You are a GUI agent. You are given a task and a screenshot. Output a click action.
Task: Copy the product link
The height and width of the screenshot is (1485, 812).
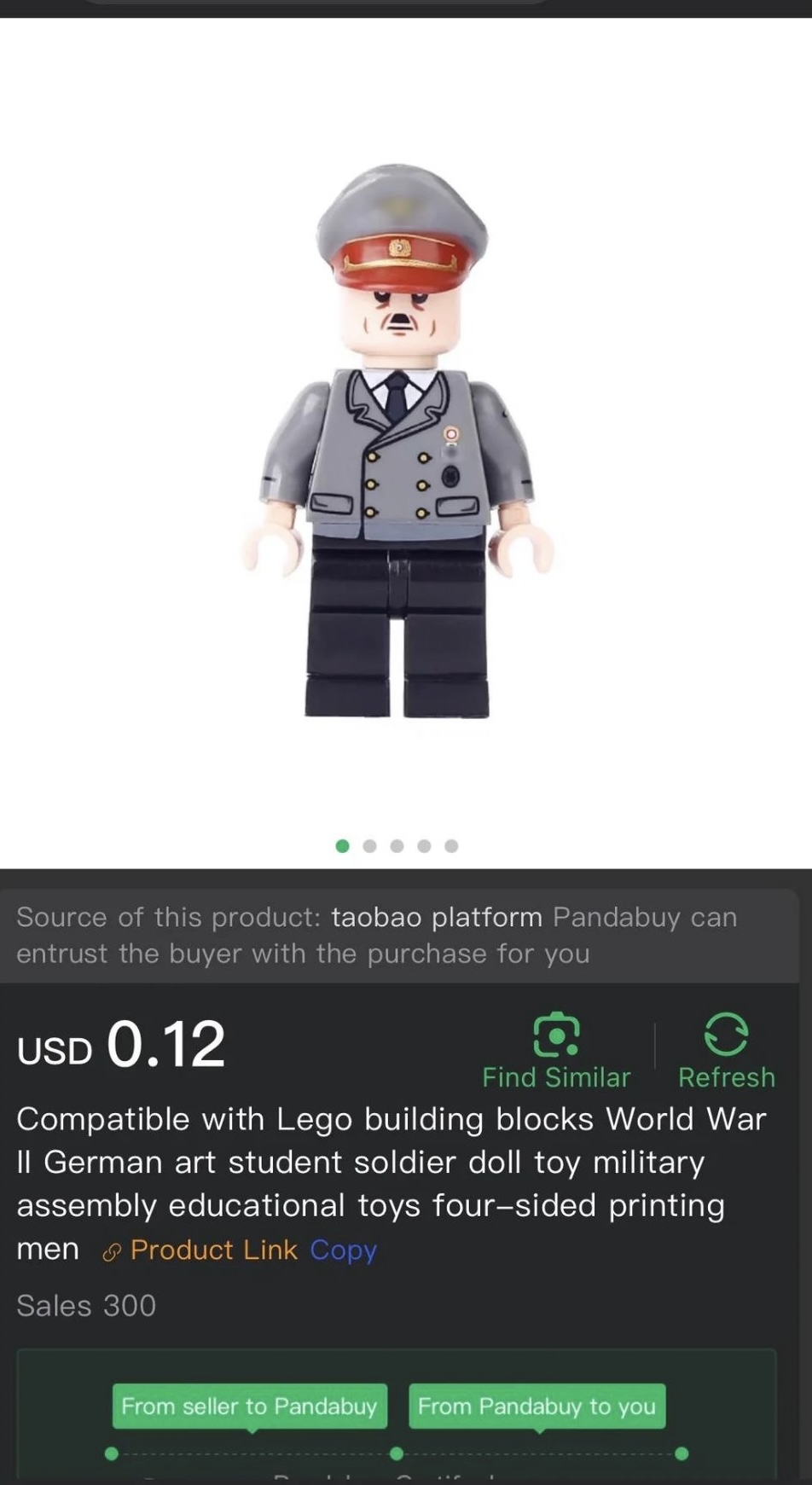coord(343,1250)
